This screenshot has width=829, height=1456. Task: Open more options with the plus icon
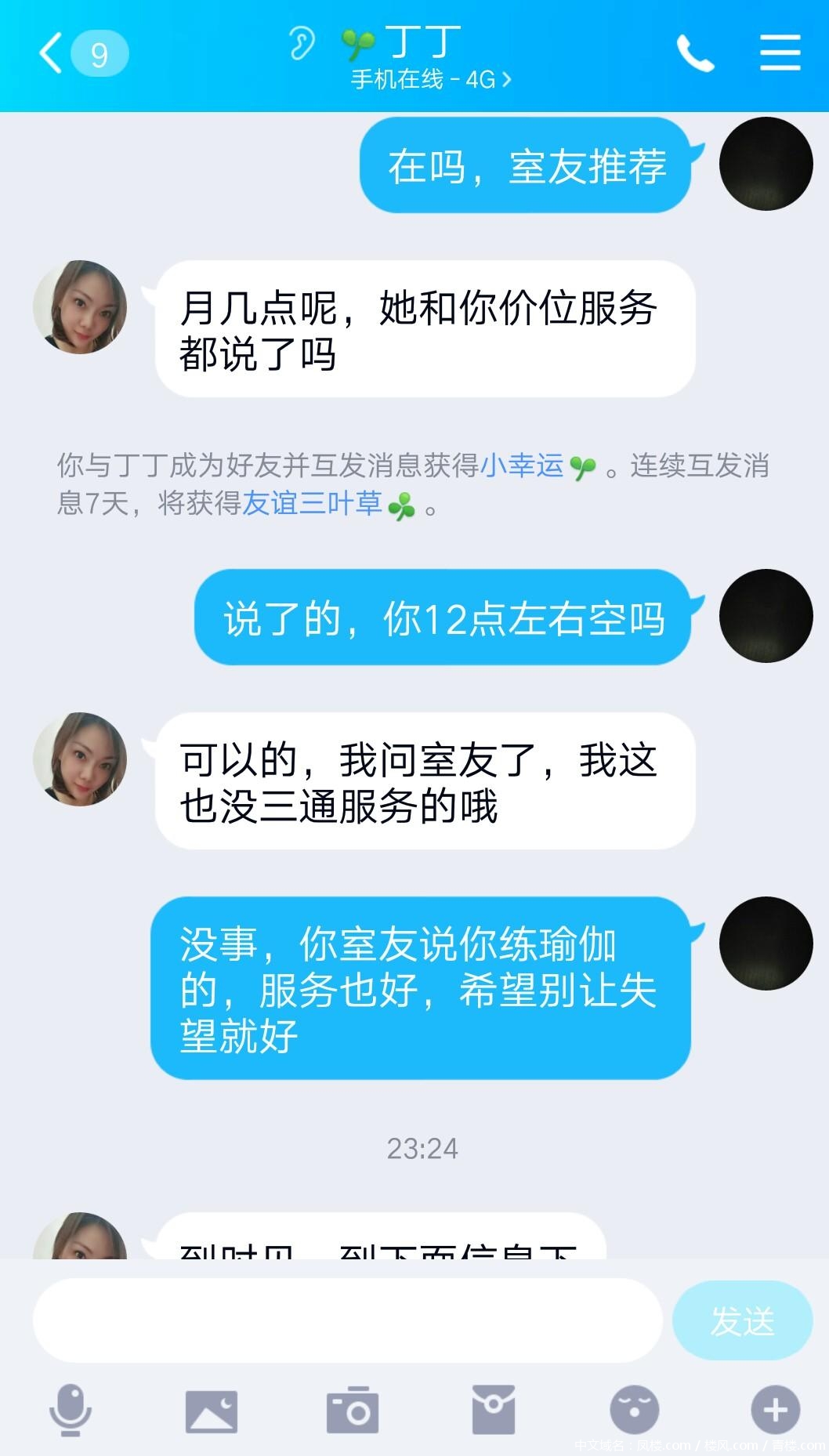tap(775, 1411)
